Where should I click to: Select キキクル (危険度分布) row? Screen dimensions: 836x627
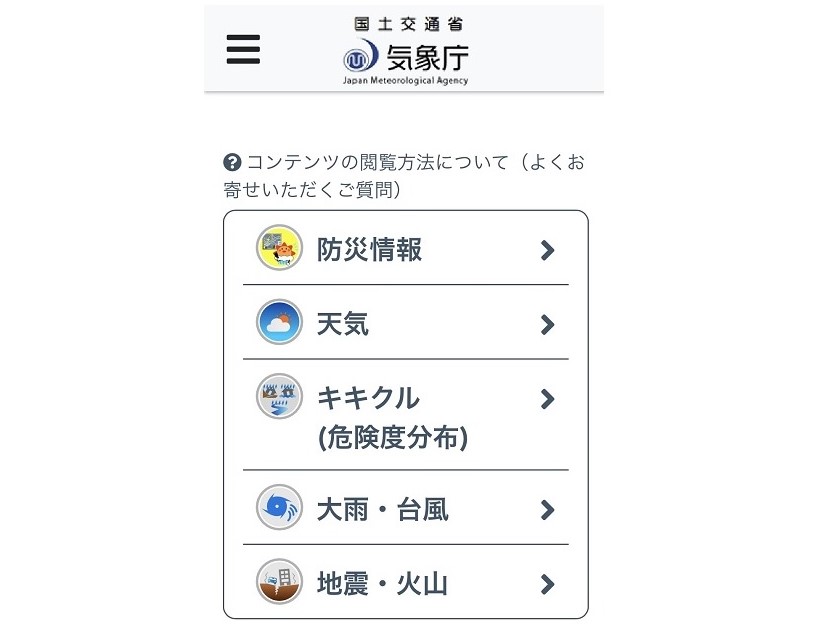click(405, 416)
